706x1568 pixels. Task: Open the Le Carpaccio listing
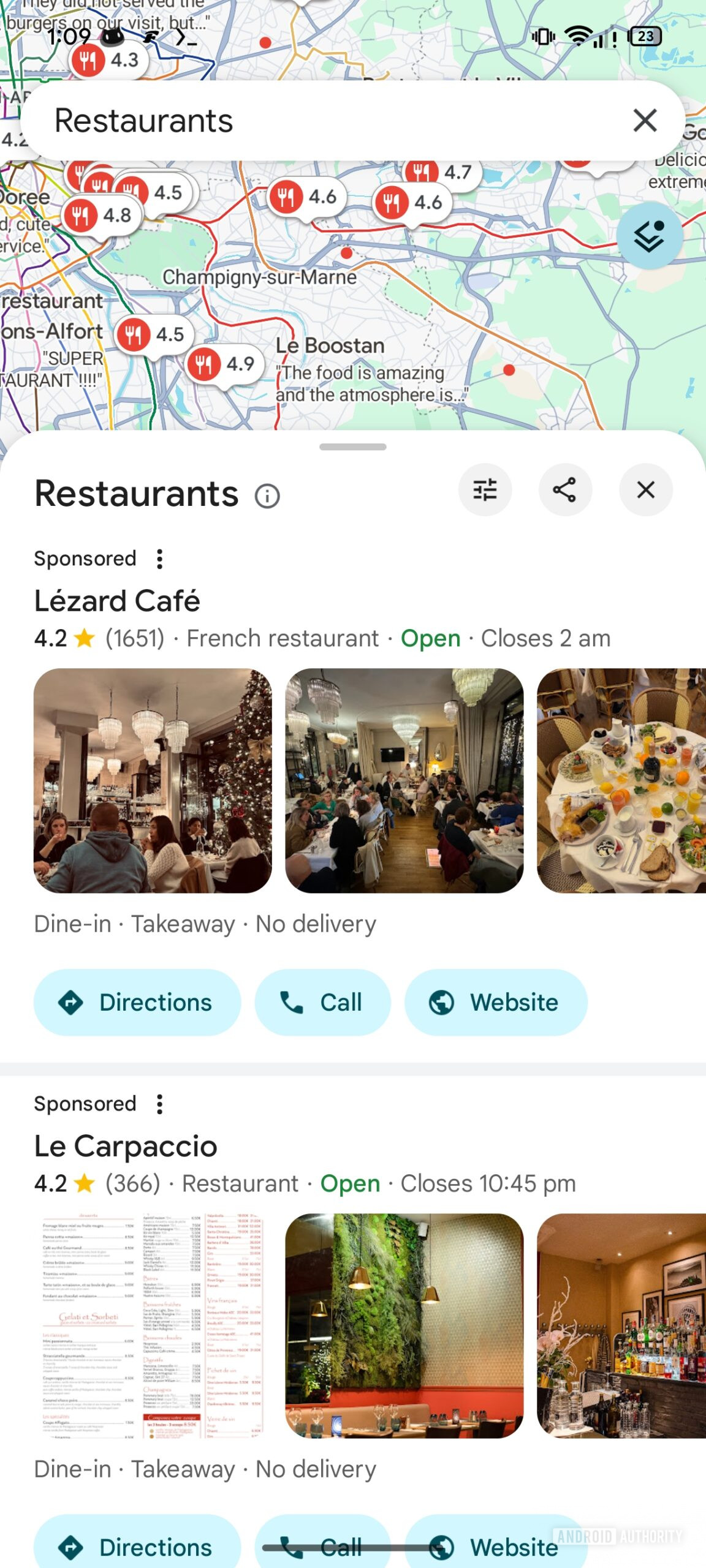126,1146
